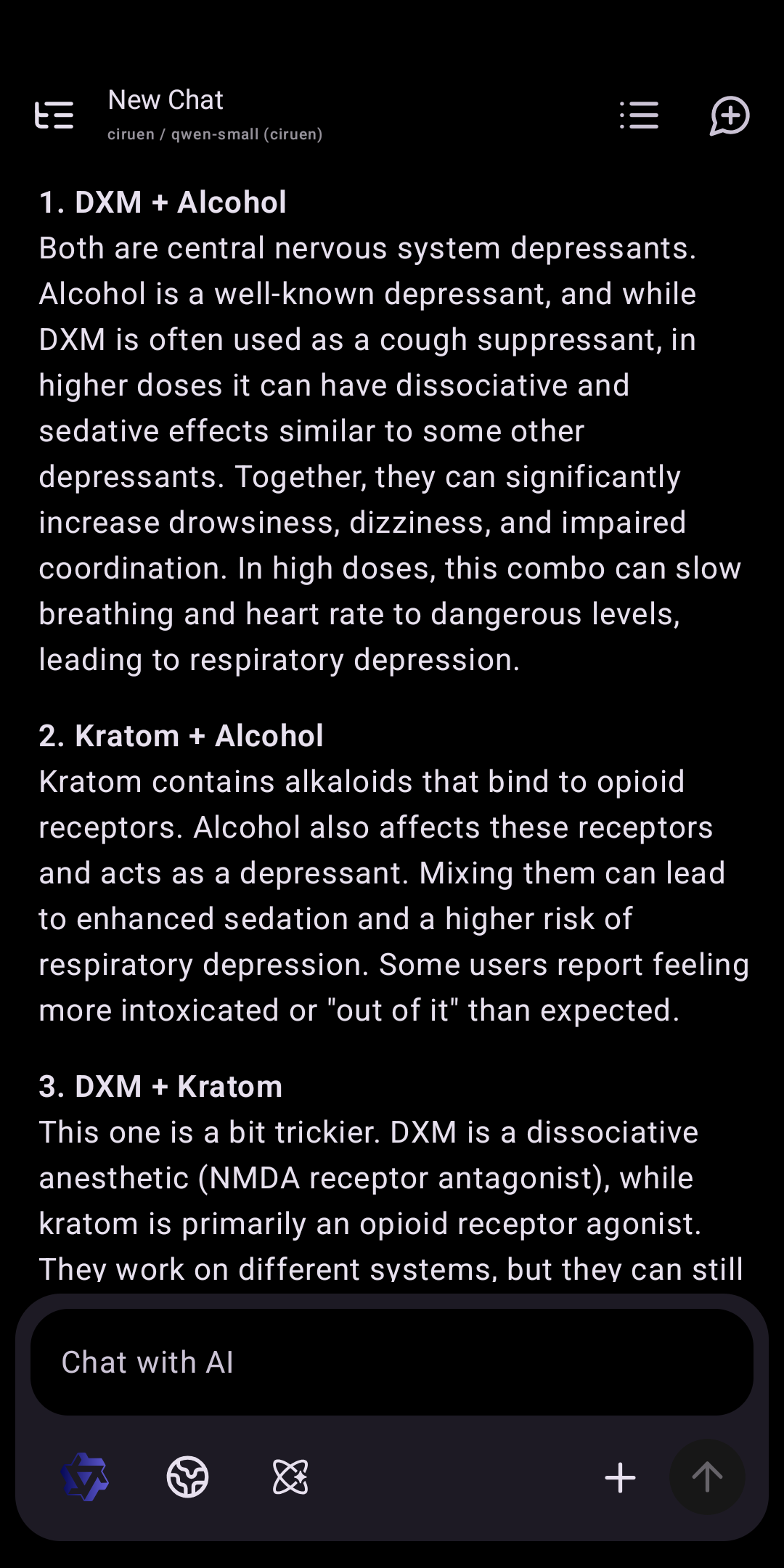Tap the model name qwen-small (ciruen)
784x1568 pixels.
(x=215, y=134)
